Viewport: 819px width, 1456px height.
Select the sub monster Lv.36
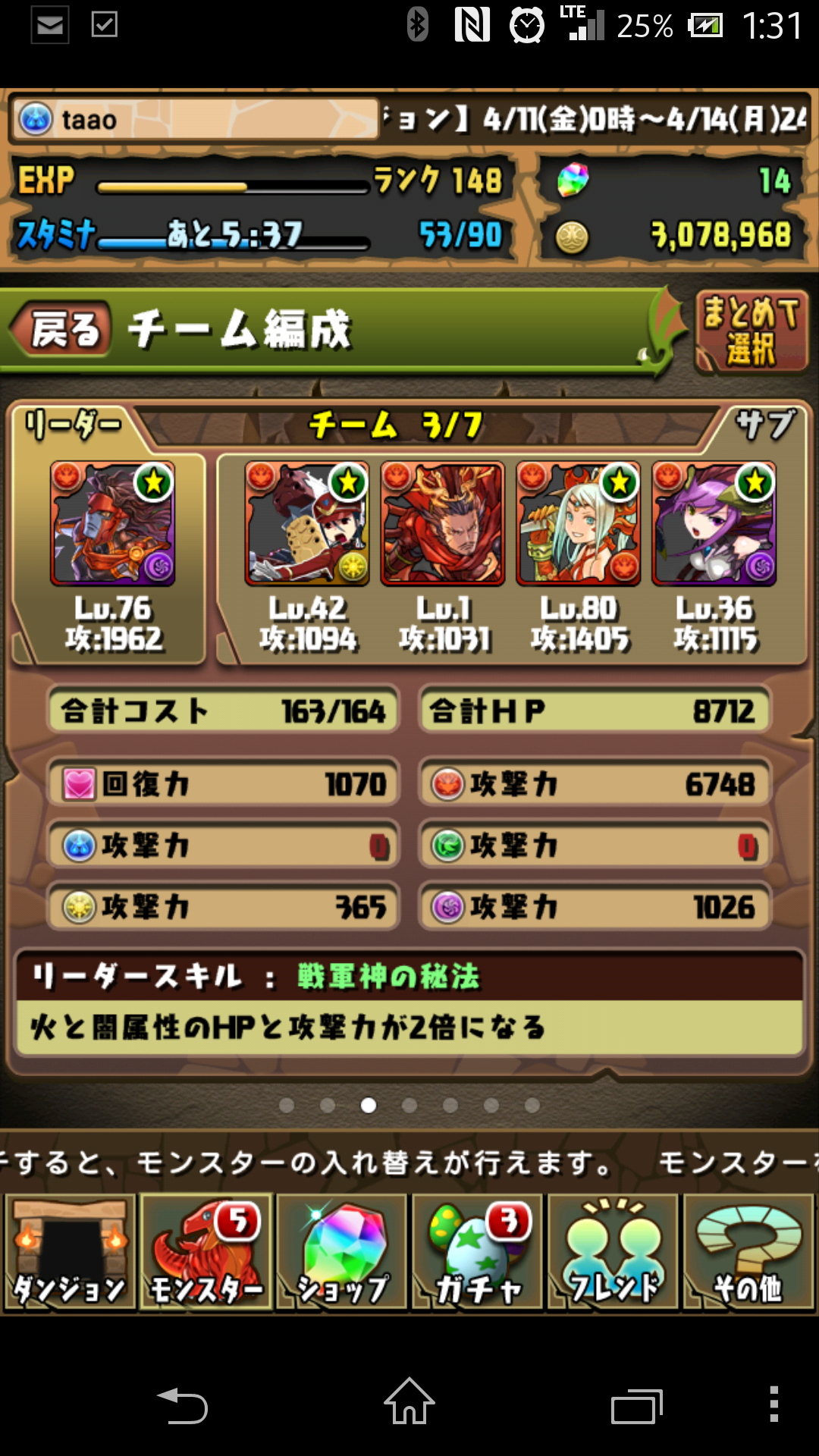point(714,524)
